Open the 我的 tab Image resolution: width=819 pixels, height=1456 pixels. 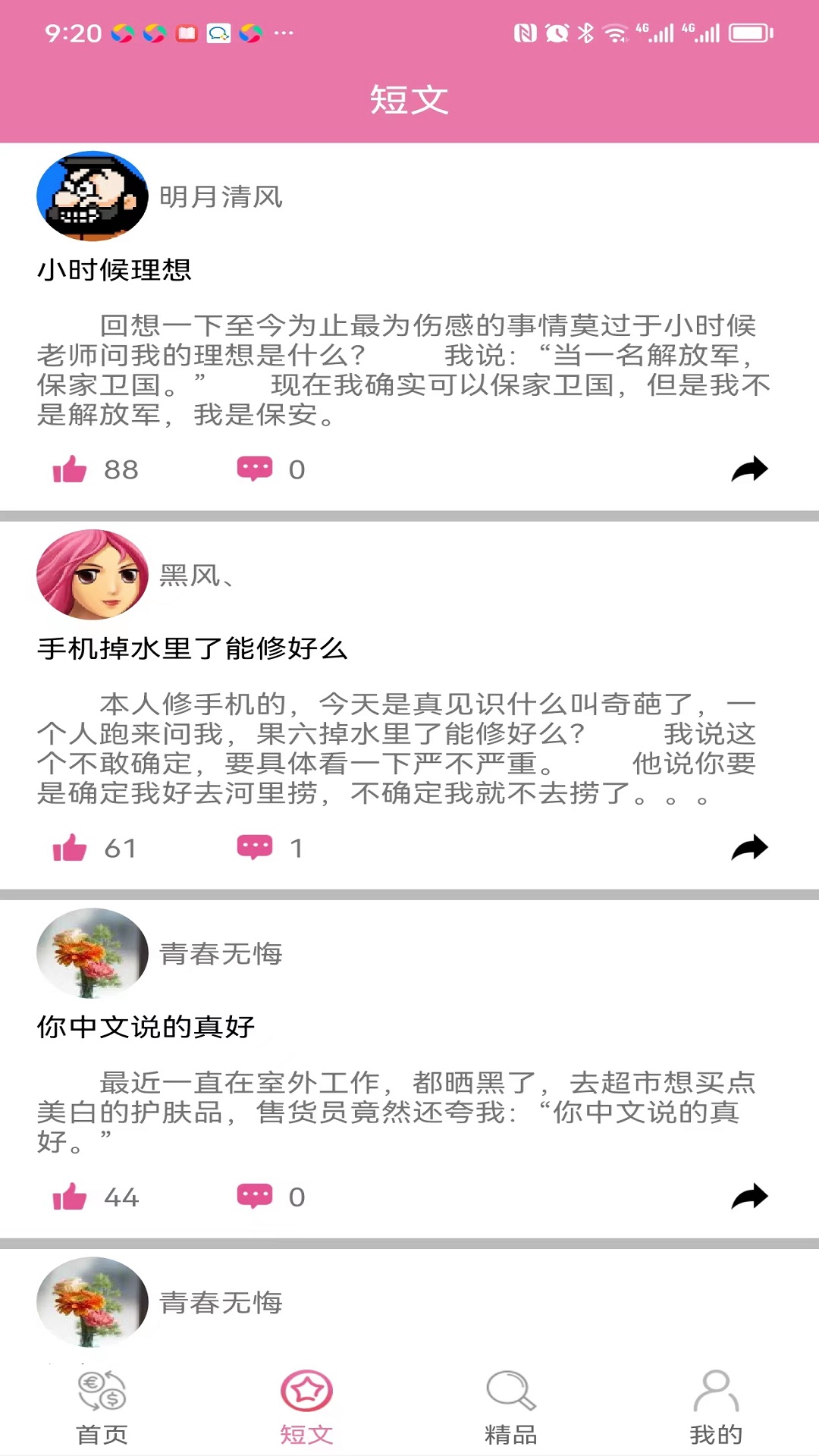716,1407
